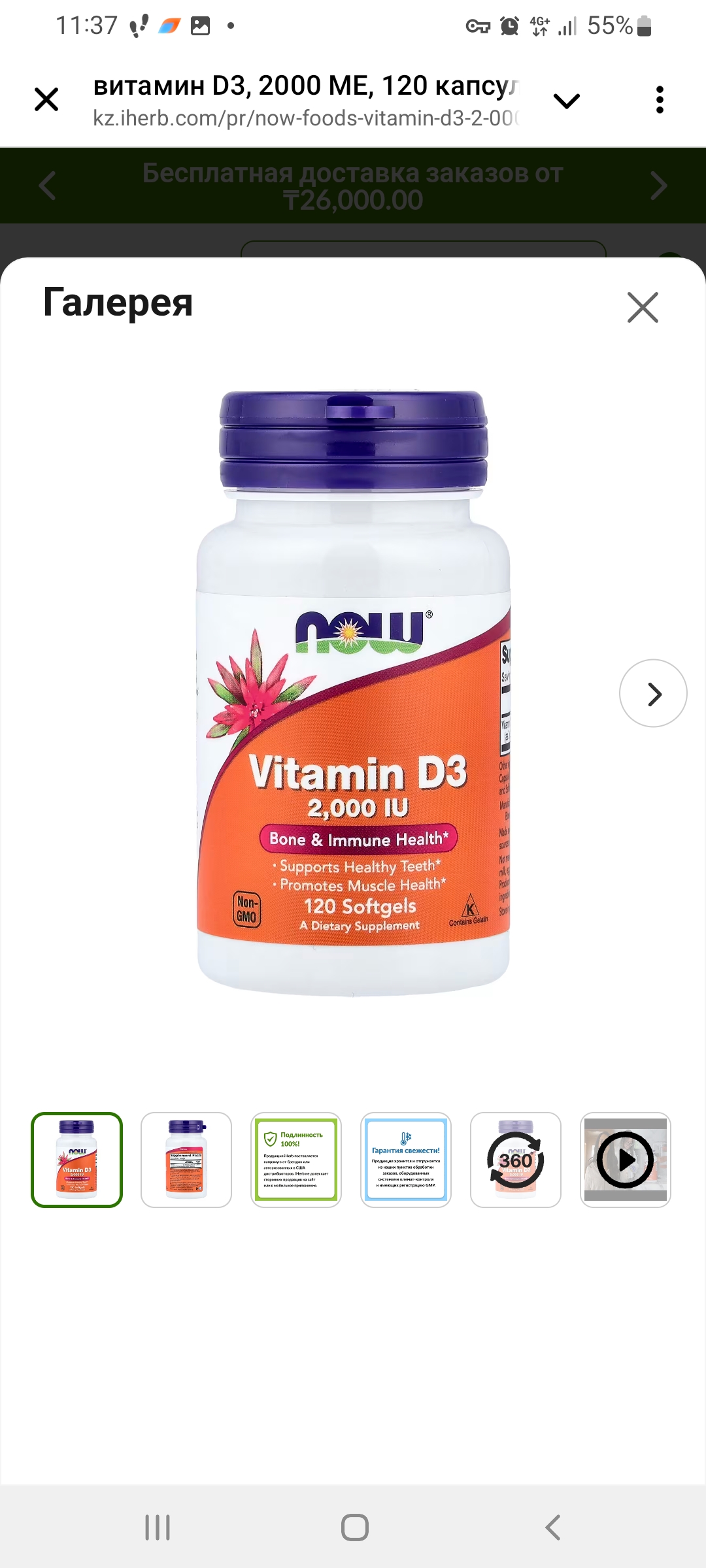Open the Гарантия свежести thumbnail

click(406, 1160)
